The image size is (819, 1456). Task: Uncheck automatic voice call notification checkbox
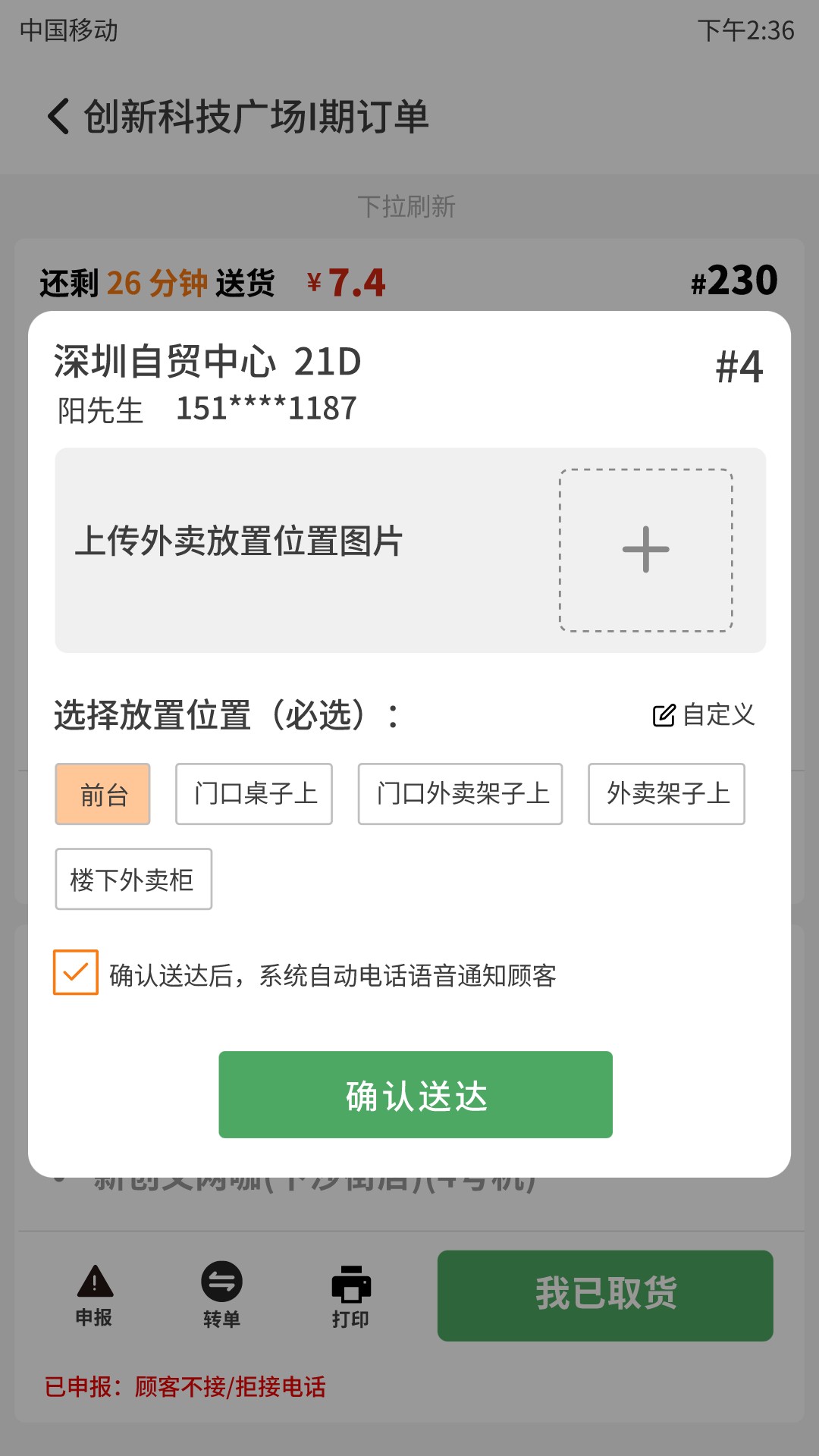76,972
